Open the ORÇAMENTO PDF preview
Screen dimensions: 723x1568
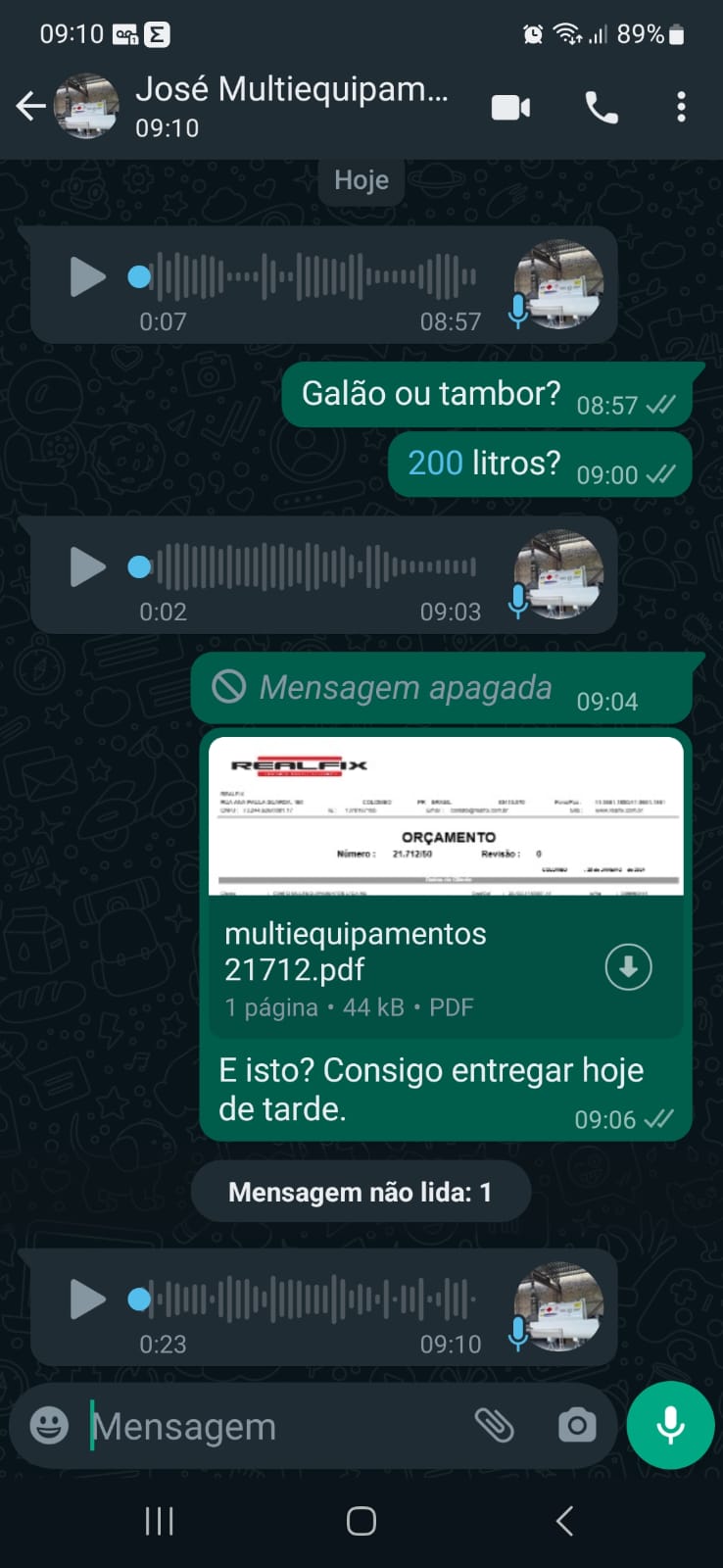(x=446, y=816)
